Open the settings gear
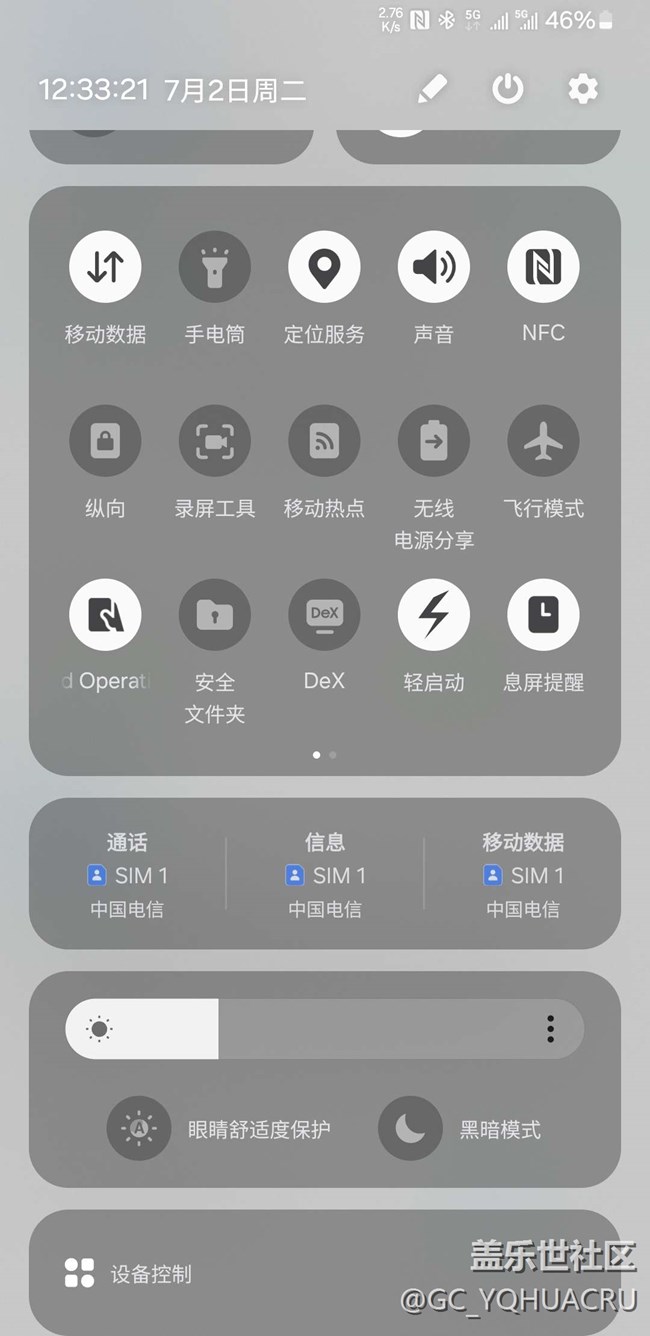Screen dimensions: 650x1336 tap(583, 89)
